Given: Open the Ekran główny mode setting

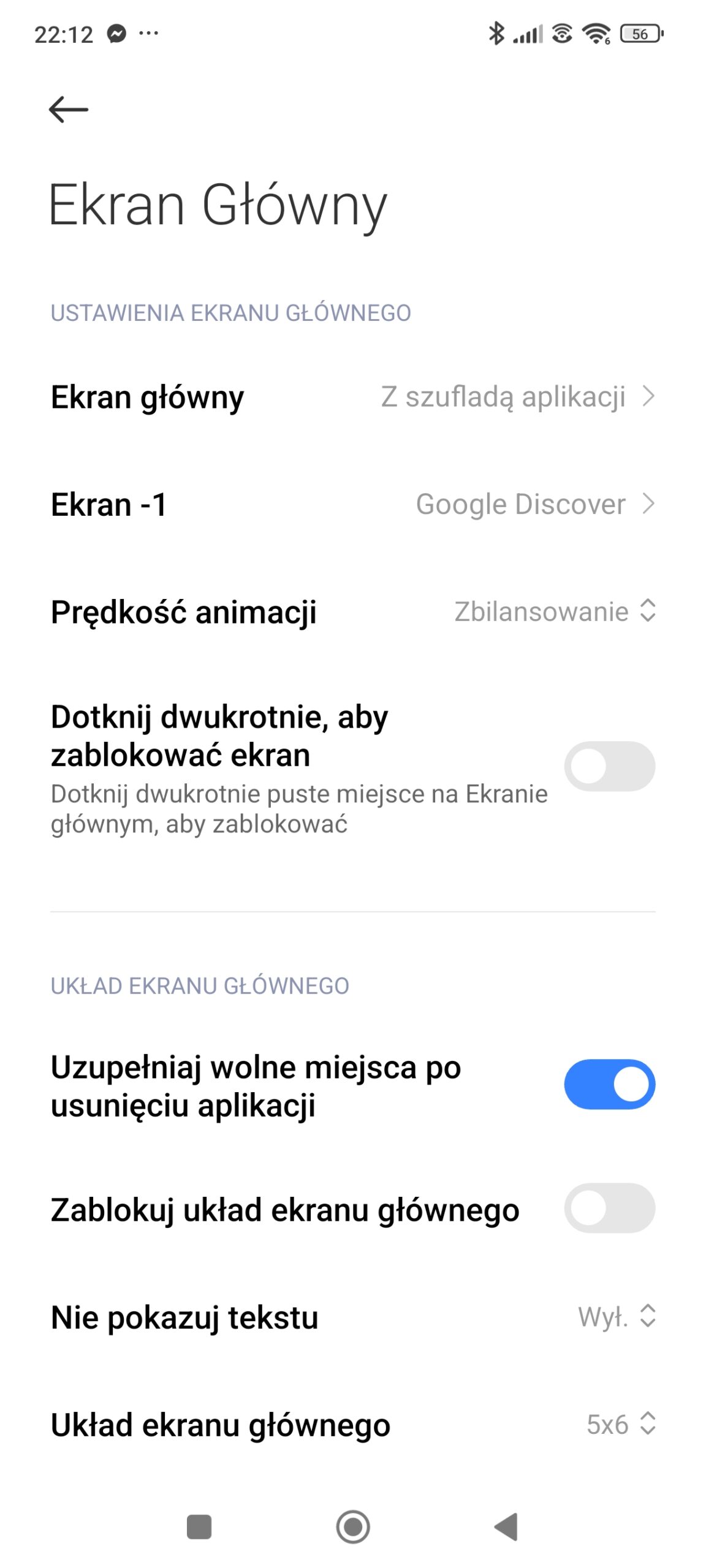Looking at the screenshot, I should tap(352, 396).
